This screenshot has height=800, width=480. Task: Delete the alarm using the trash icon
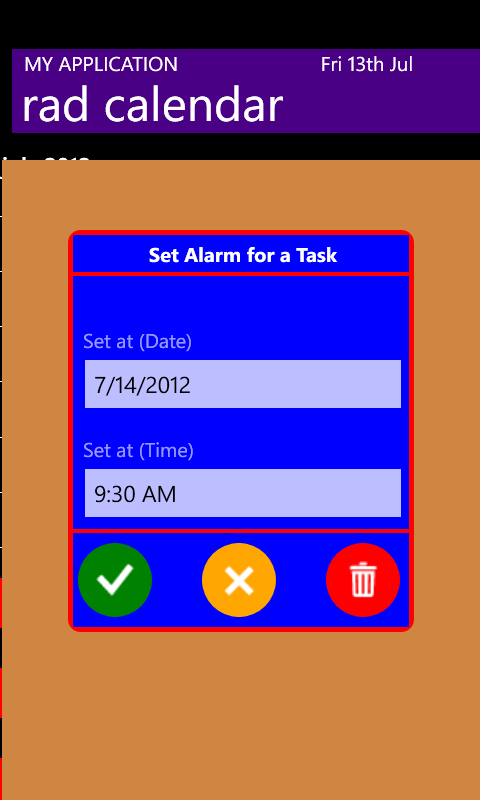[363, 580]
